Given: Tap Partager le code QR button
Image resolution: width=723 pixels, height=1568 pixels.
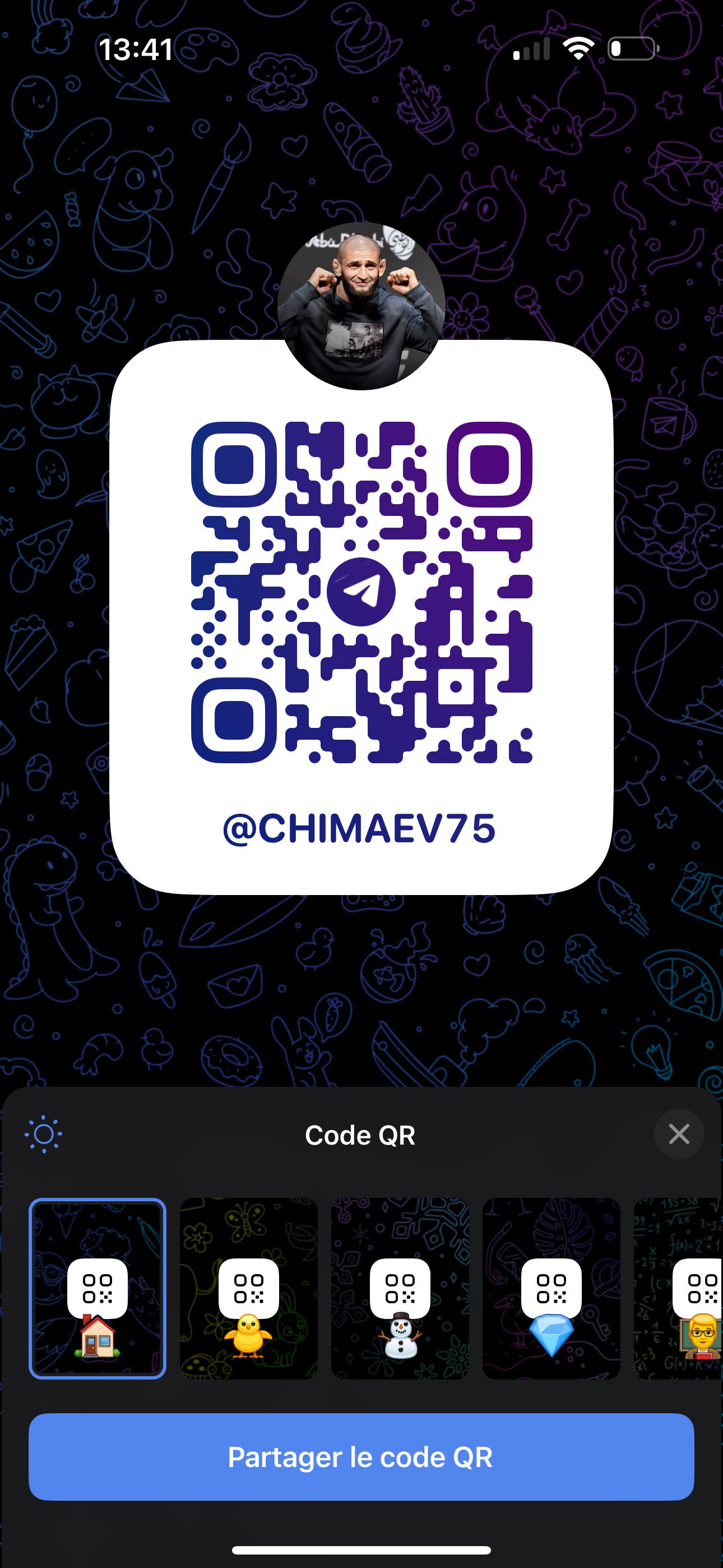Looking at the screenshot, I should [x=361, y=1457].
